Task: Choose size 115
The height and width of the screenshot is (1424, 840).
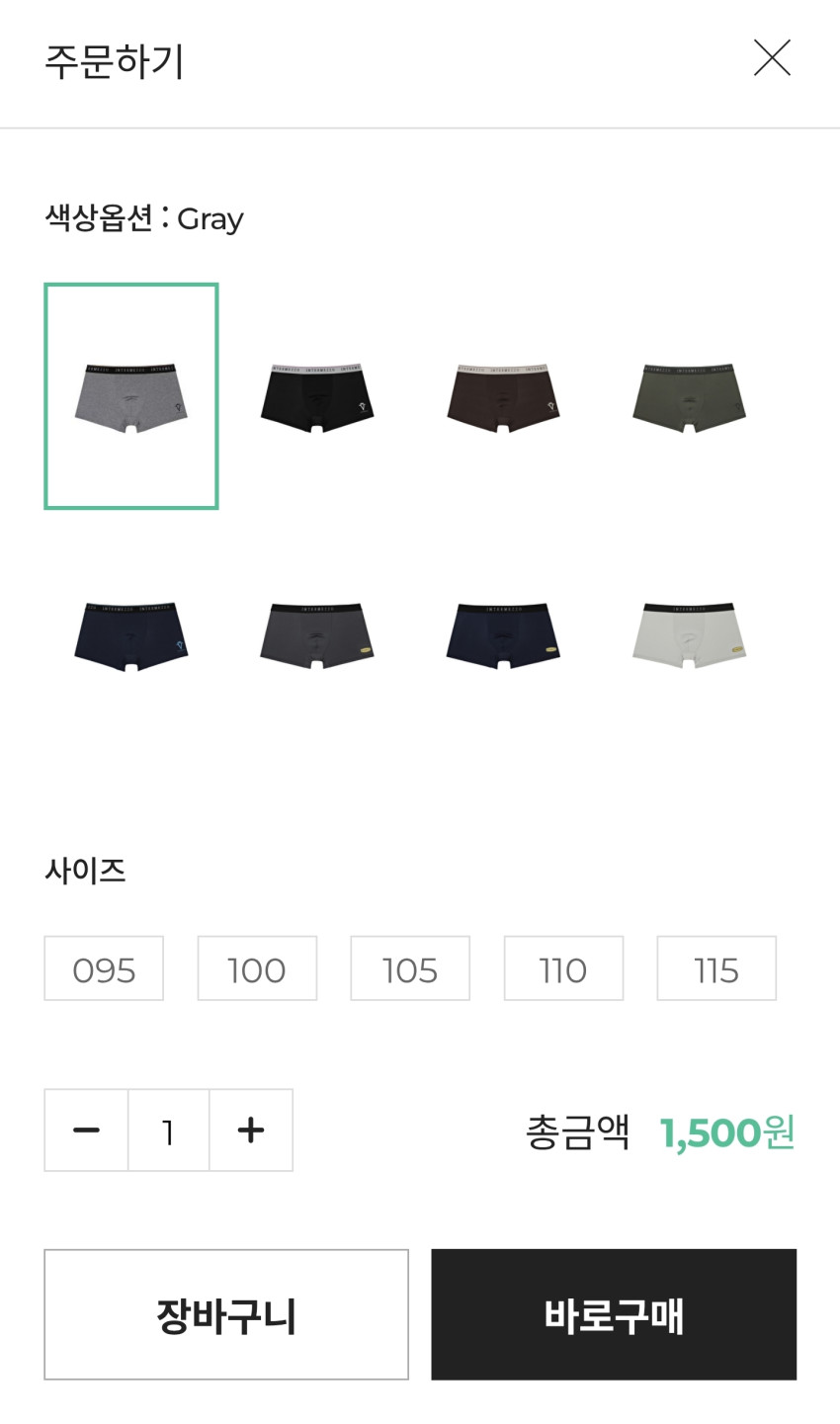Action: 716,968
